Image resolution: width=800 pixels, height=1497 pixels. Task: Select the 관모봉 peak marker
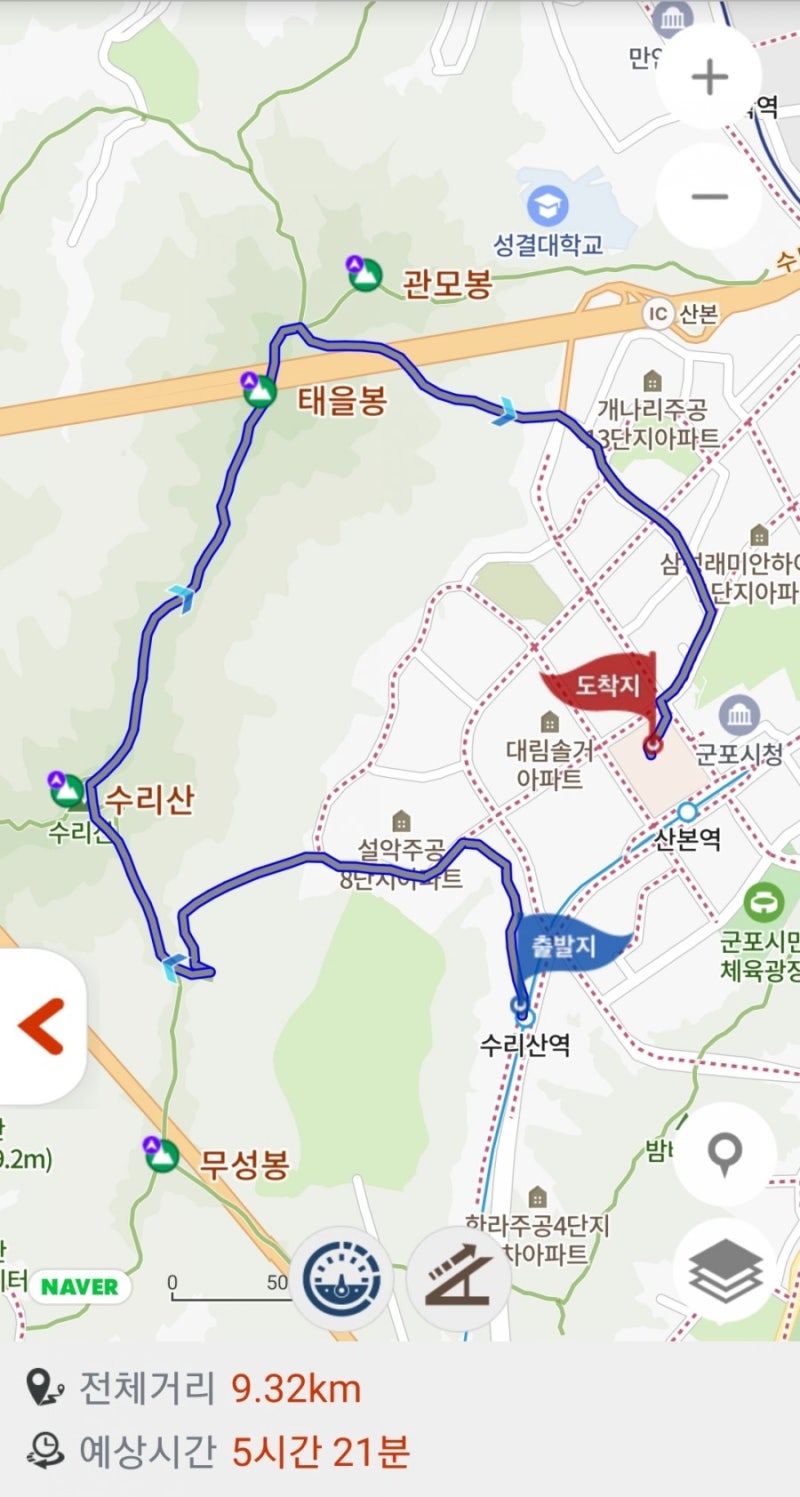(x=365, y=273)
